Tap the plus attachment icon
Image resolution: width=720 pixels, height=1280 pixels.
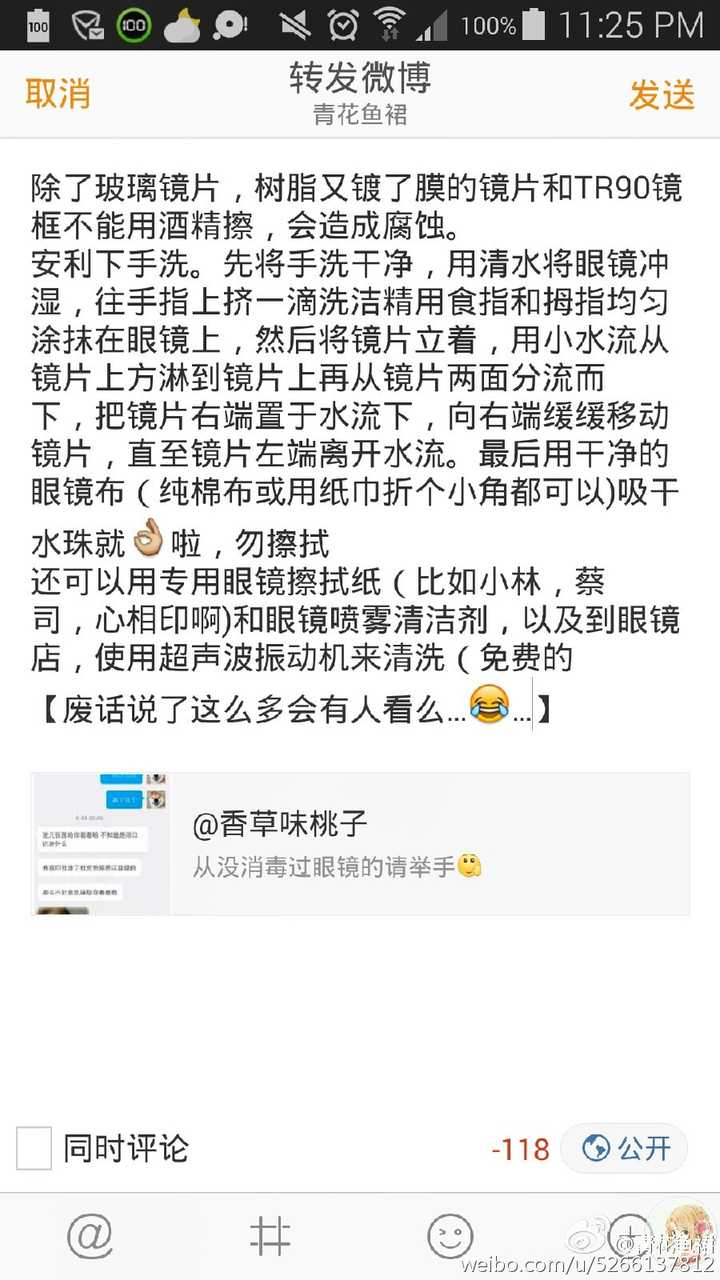tap(630, 1237)
